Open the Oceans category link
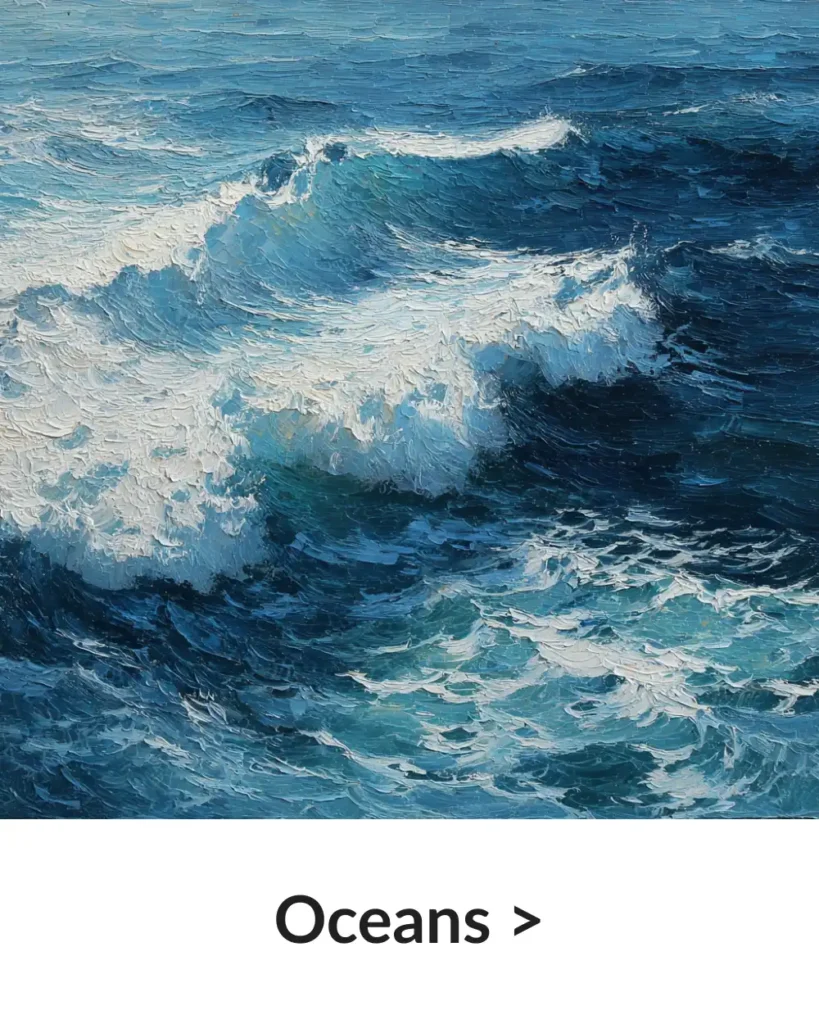 click(x=408, y=920)
